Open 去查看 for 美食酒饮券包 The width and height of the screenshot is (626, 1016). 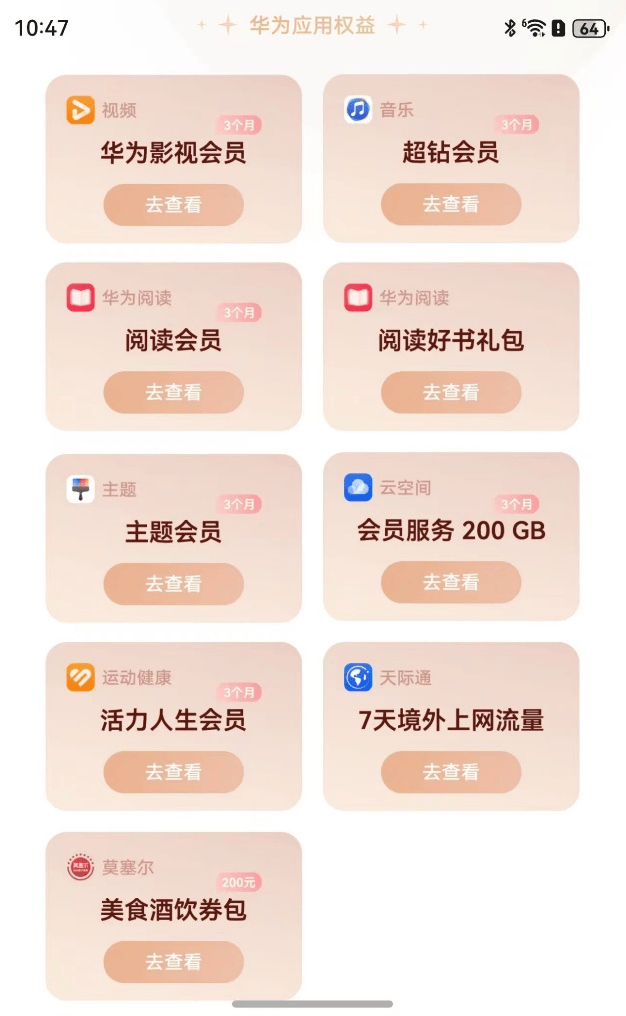tap(174, 962)
